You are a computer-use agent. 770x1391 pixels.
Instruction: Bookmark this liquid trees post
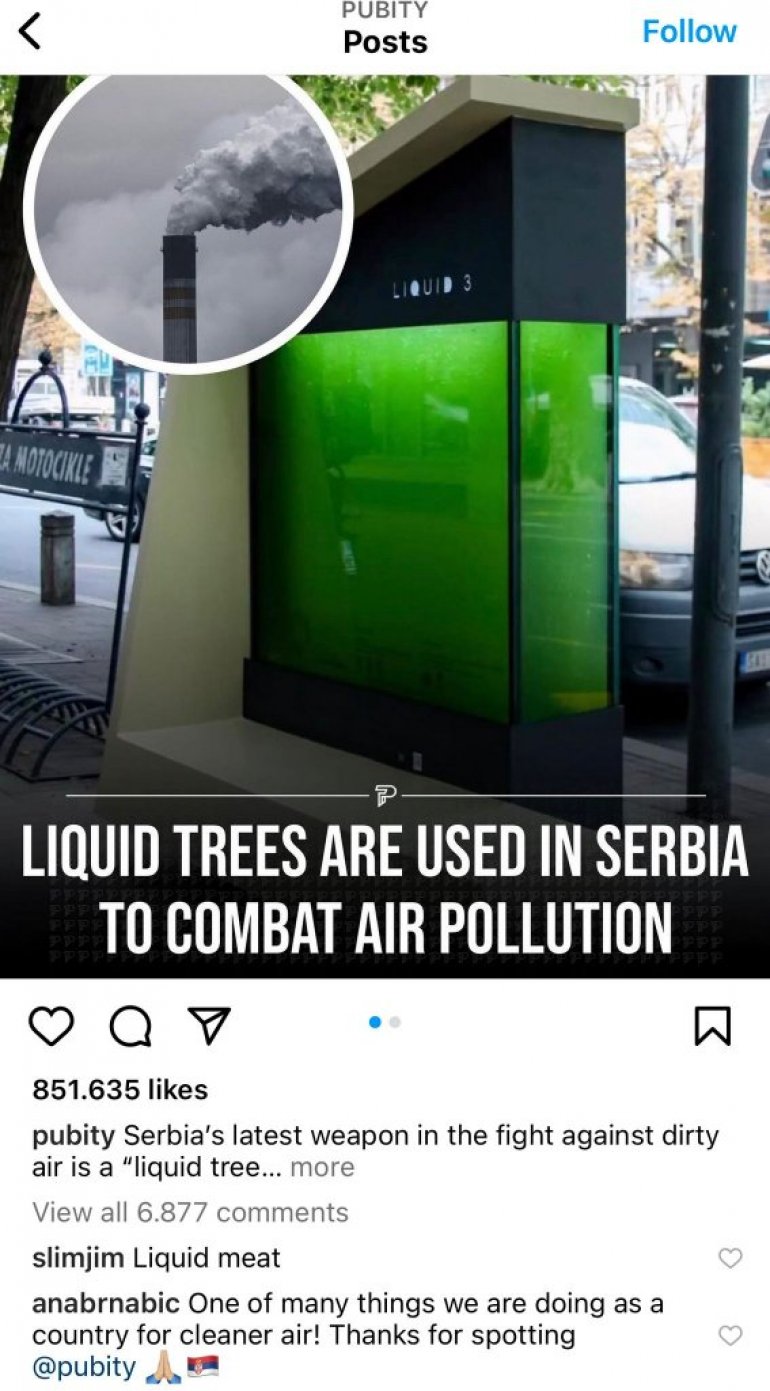point(713,1026)
